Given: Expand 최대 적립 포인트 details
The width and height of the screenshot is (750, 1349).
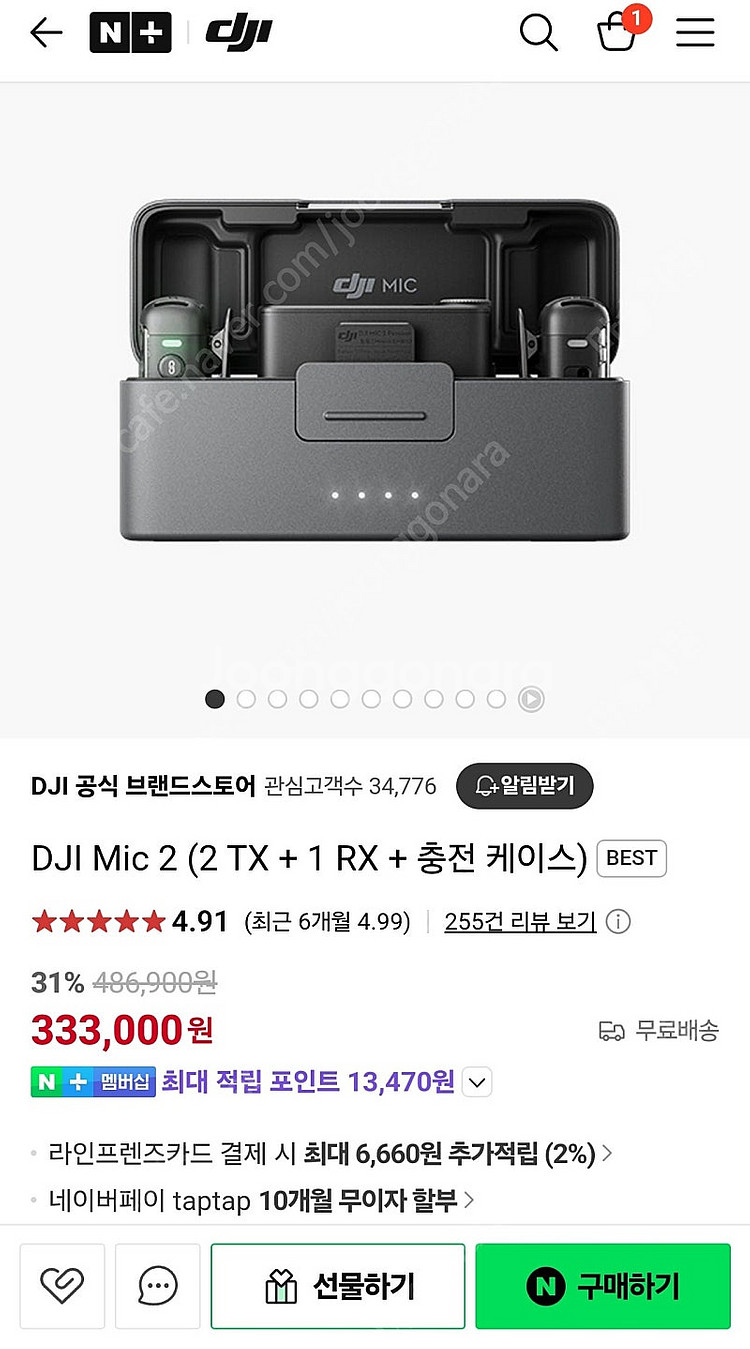Looking at the screenshot, I should click(477, 1082).
